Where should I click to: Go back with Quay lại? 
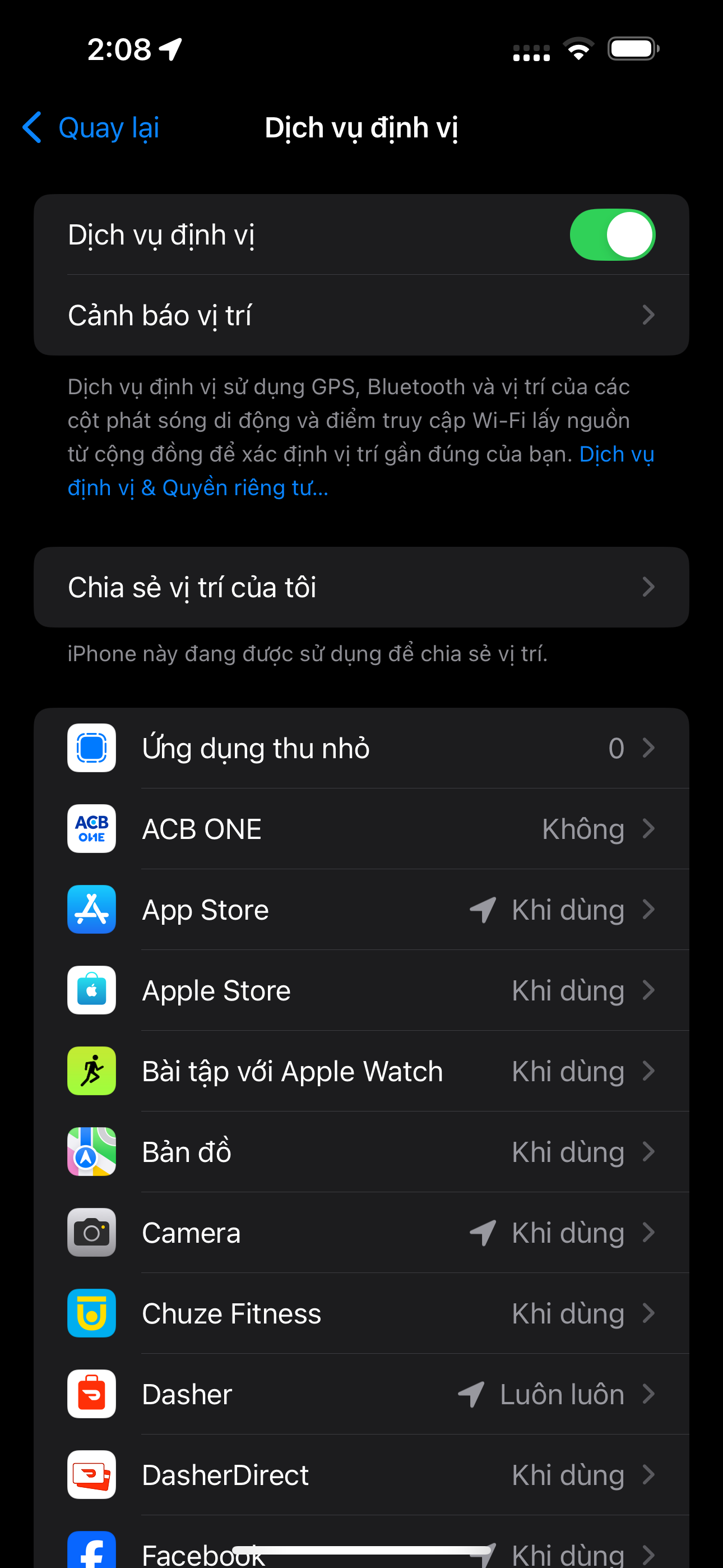[x=91, y=128]
